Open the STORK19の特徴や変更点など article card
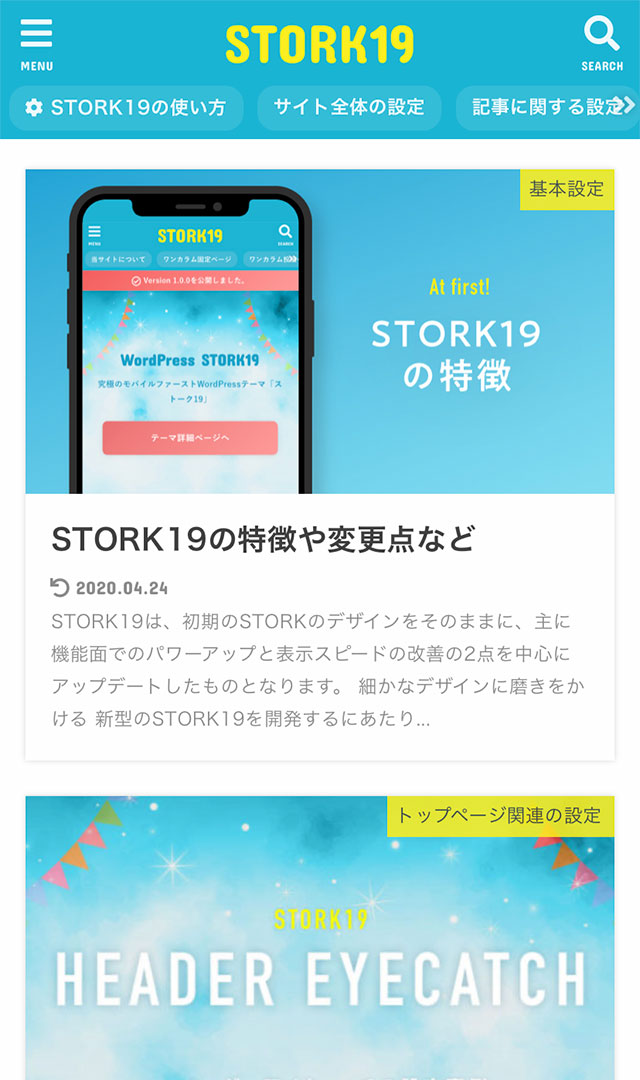The width and height of the screenshot is (640, 1080). 262,539
